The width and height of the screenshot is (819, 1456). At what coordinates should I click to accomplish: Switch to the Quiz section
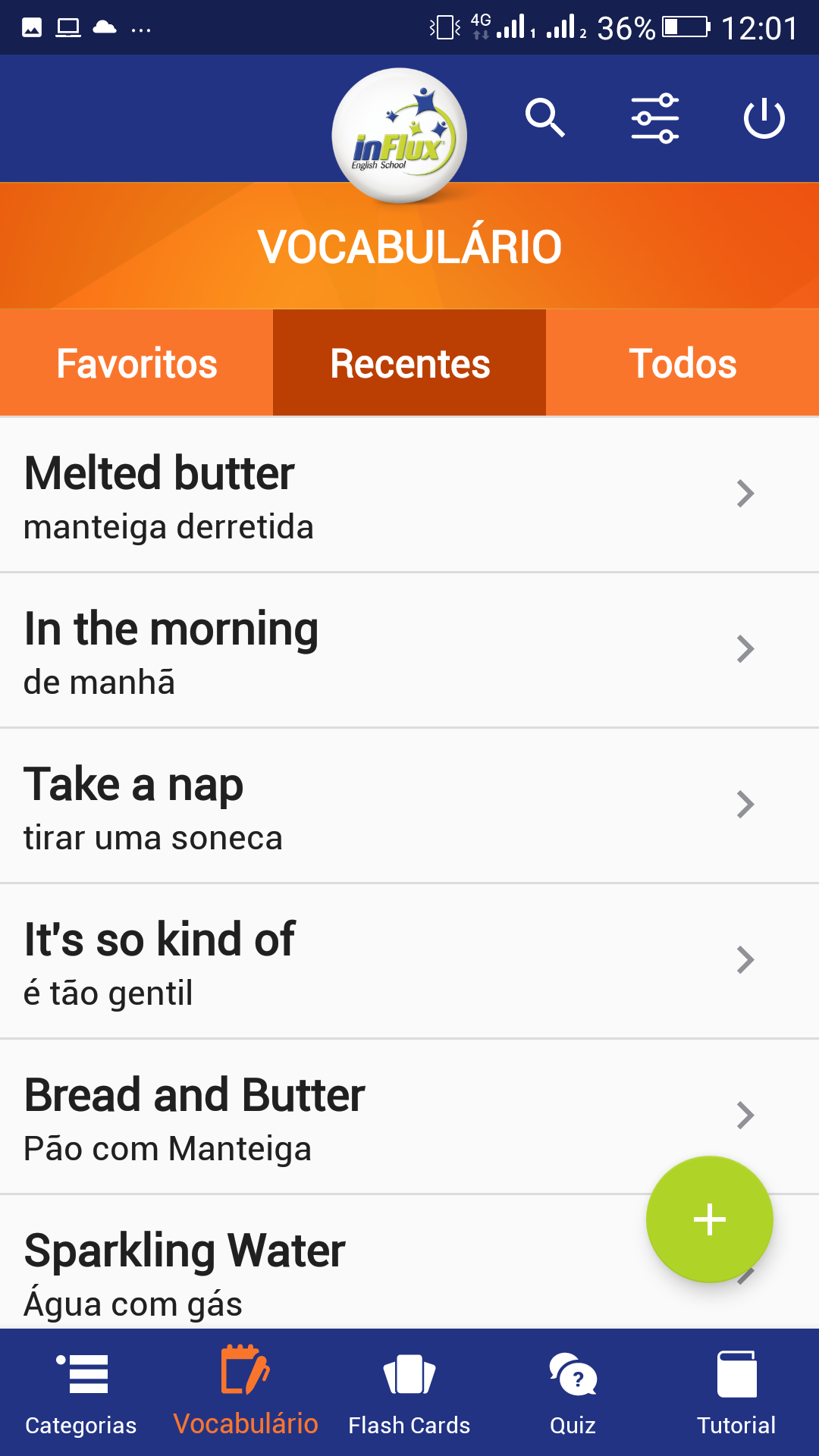[573, 1392]
